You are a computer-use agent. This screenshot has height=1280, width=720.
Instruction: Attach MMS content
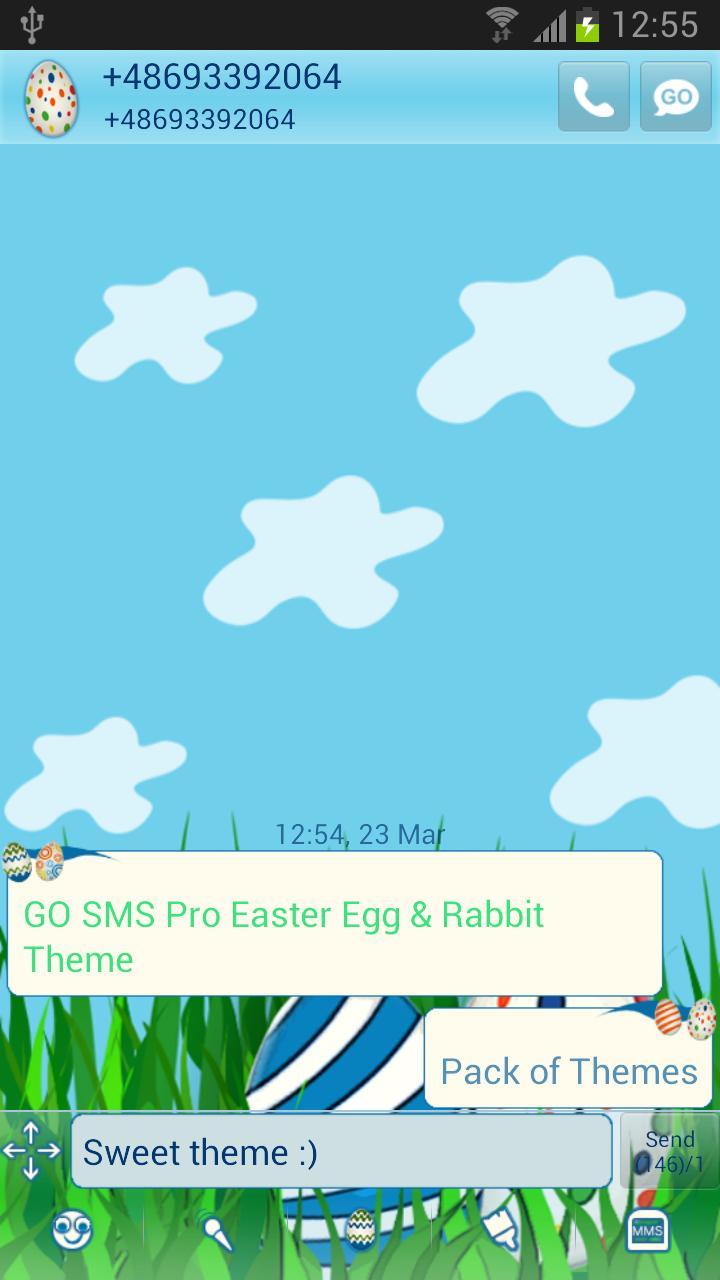pos(647,1230)
